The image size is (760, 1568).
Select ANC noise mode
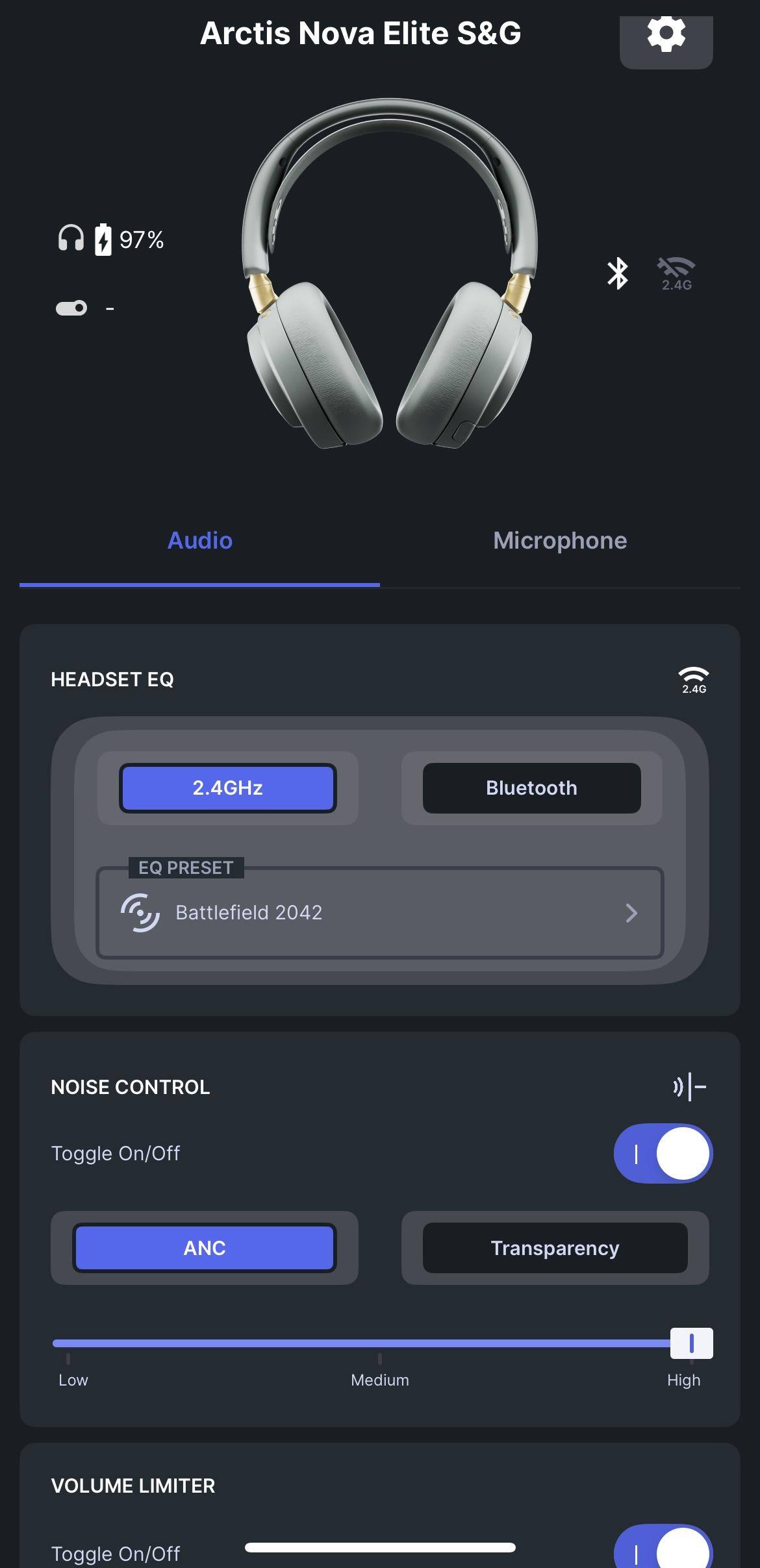coord(204,1248)
